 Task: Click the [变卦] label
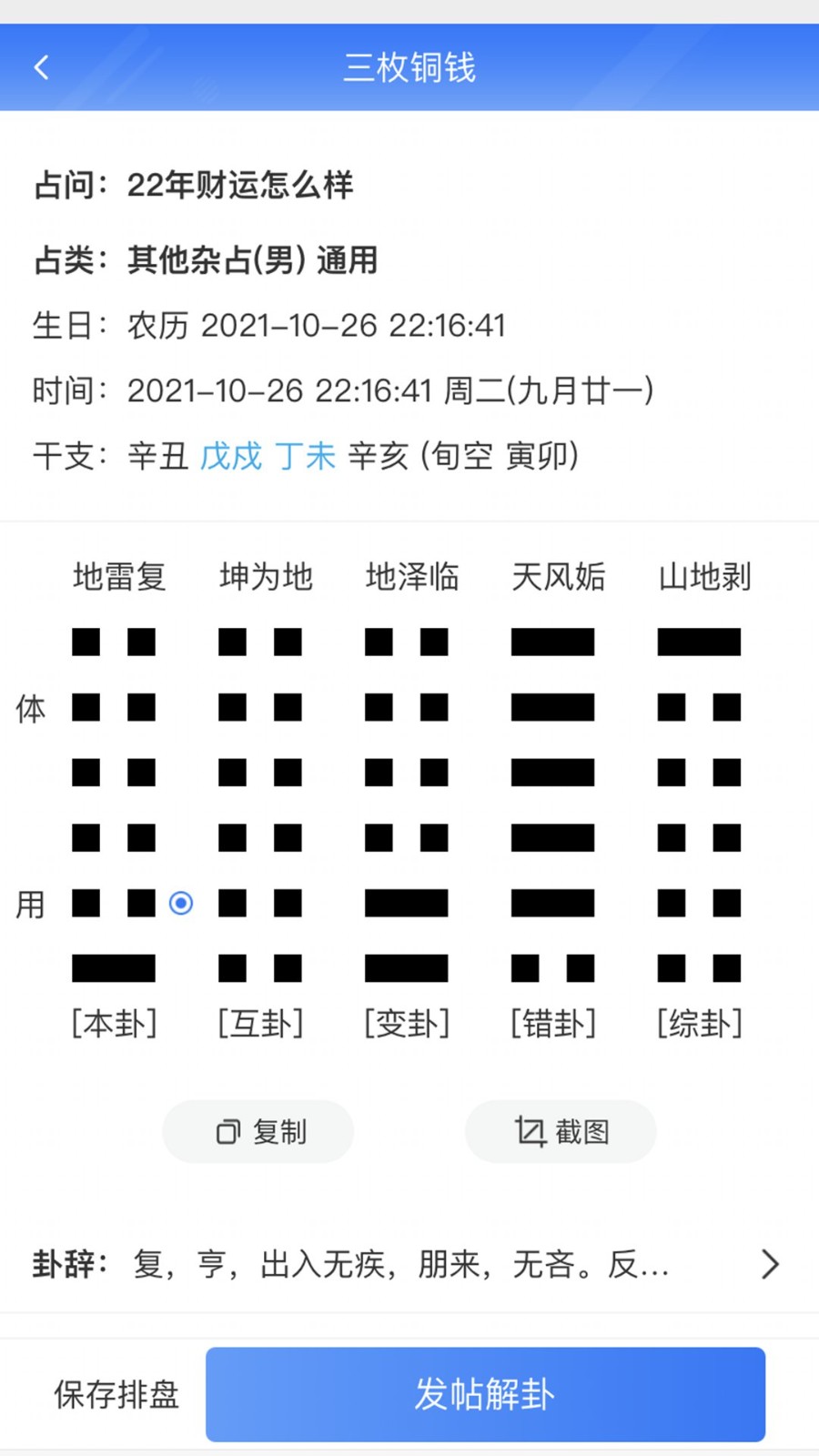coord(408,1023)
